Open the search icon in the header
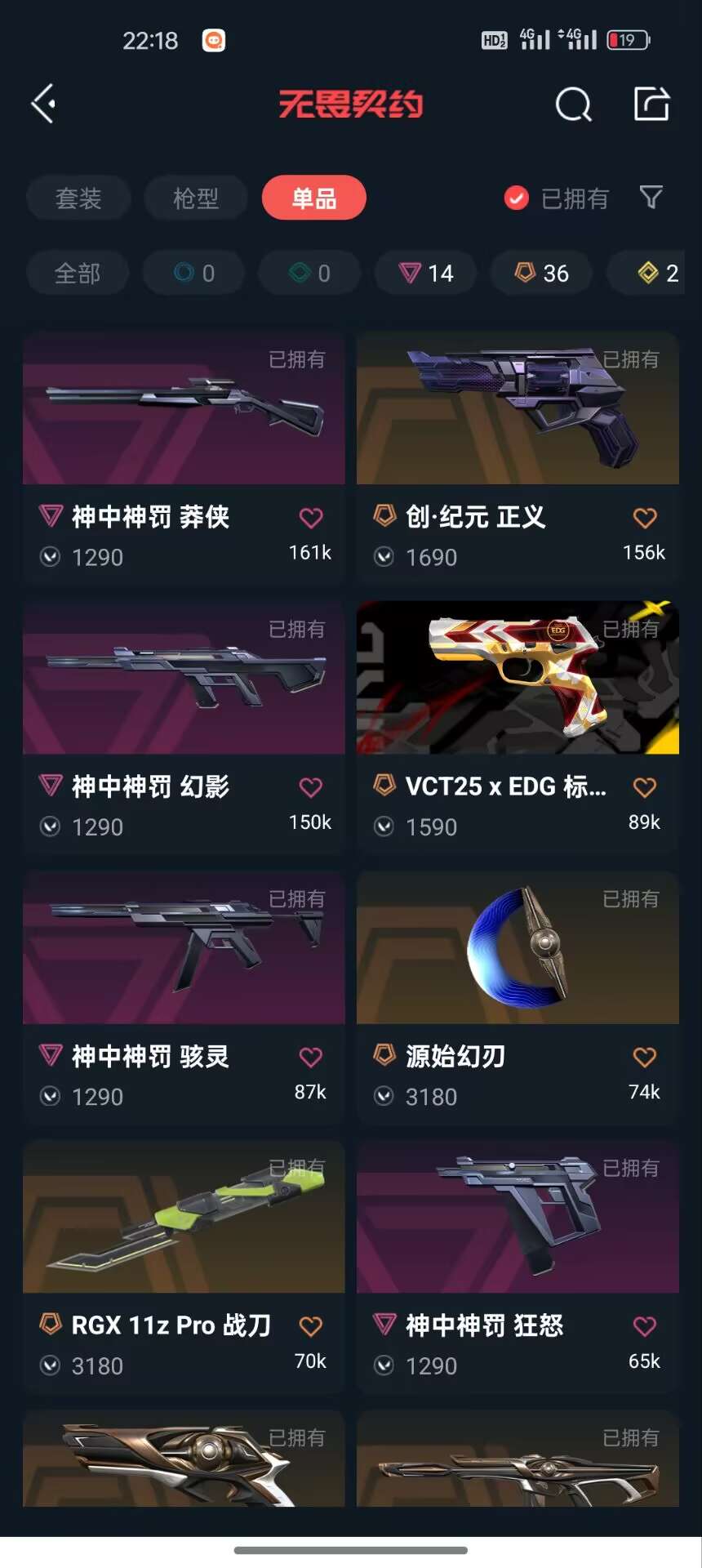This screenshot has width=702, height=1568. pyautogui.click(x=573, y=105)
